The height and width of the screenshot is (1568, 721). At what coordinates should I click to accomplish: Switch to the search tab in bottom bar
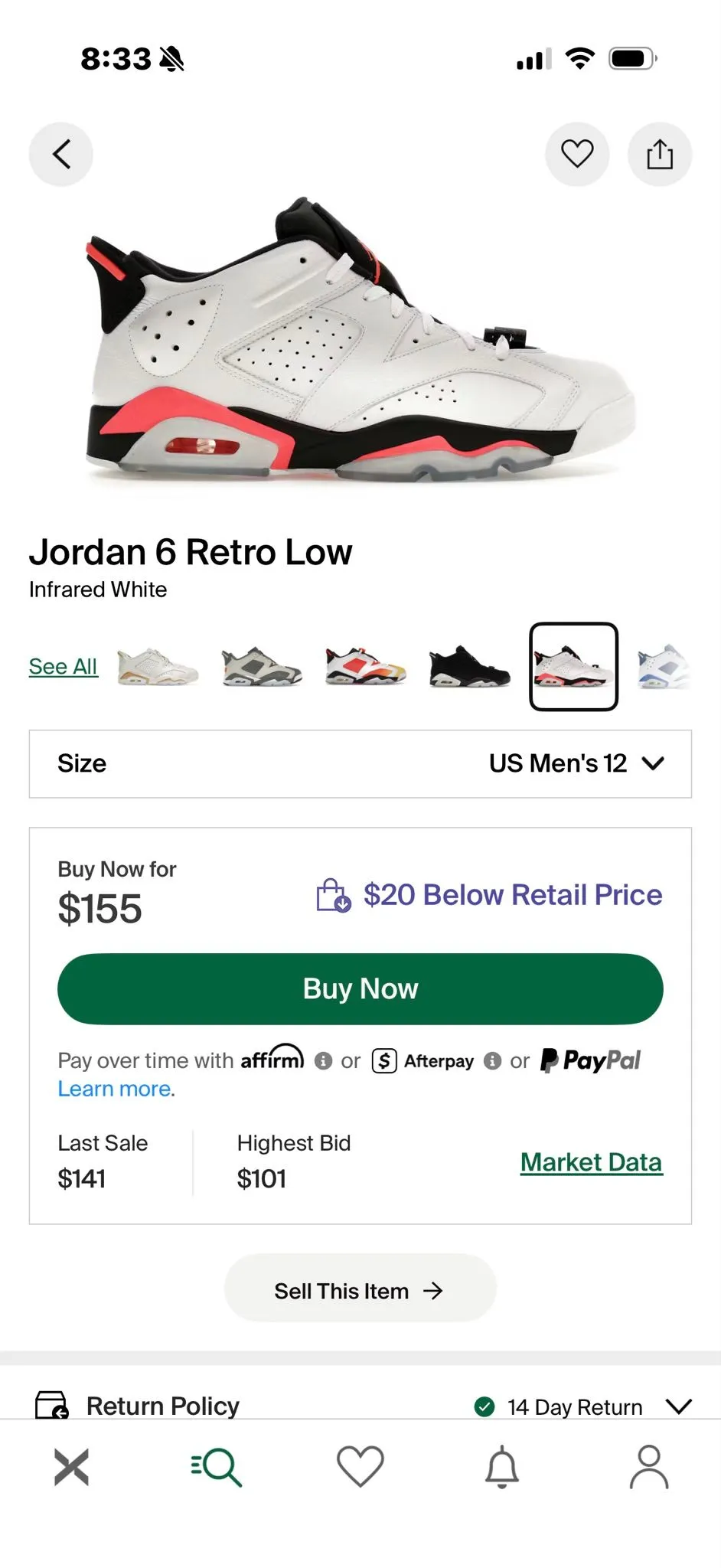pyautogui.click(x=216, y=1467)
